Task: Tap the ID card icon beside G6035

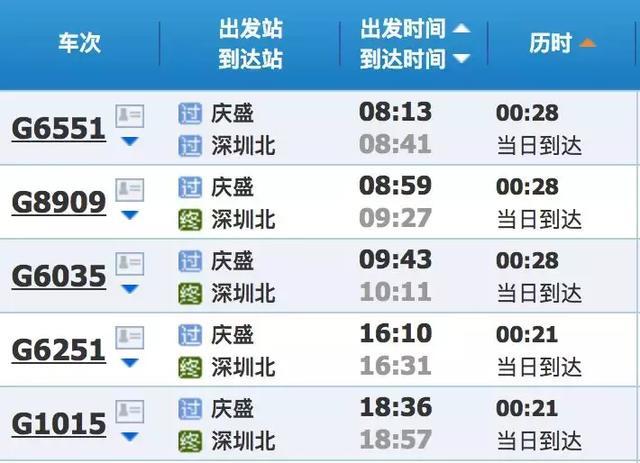Action: [130, 264]
